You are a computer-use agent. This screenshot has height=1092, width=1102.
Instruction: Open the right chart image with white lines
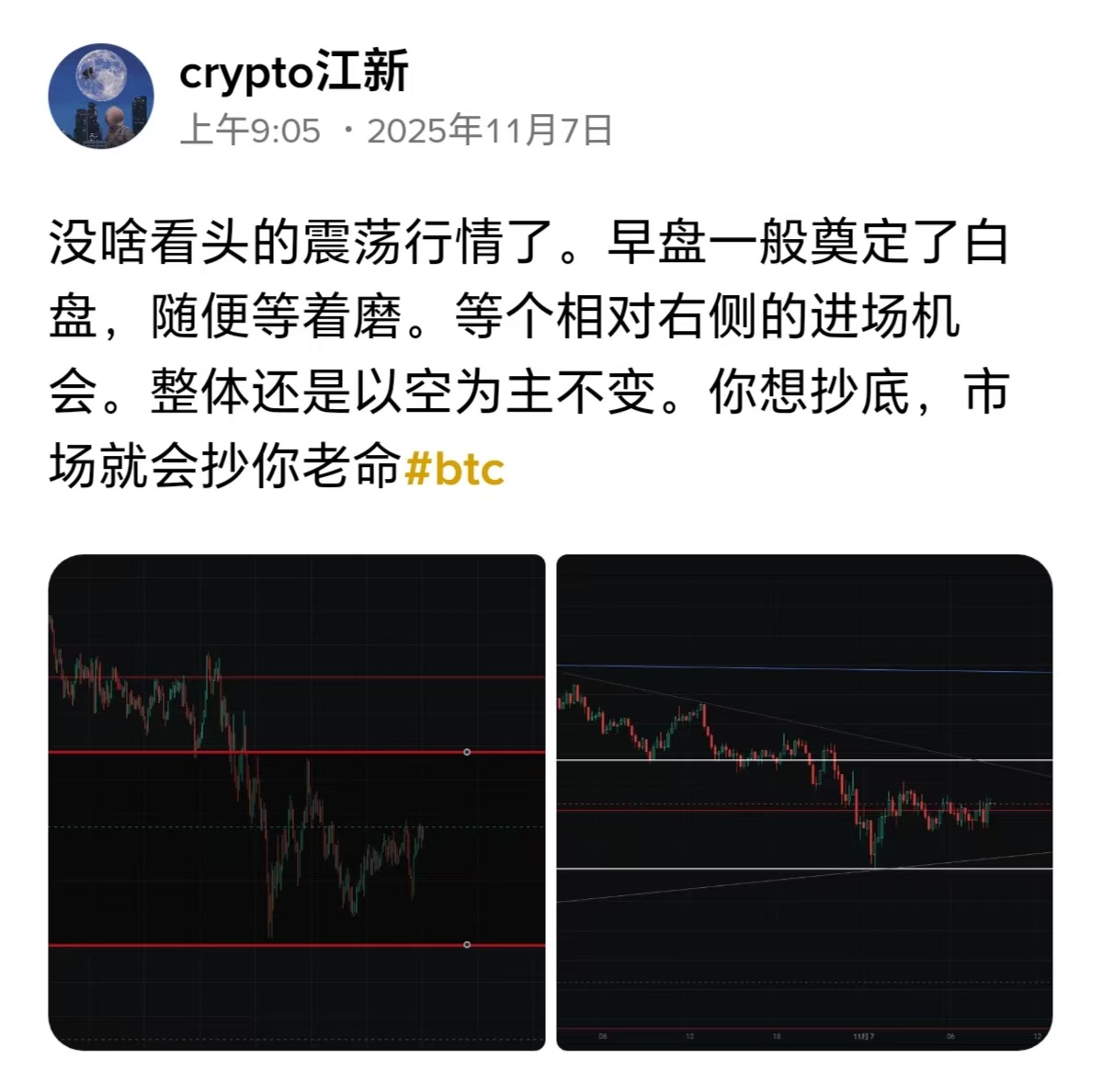(804, 802)
